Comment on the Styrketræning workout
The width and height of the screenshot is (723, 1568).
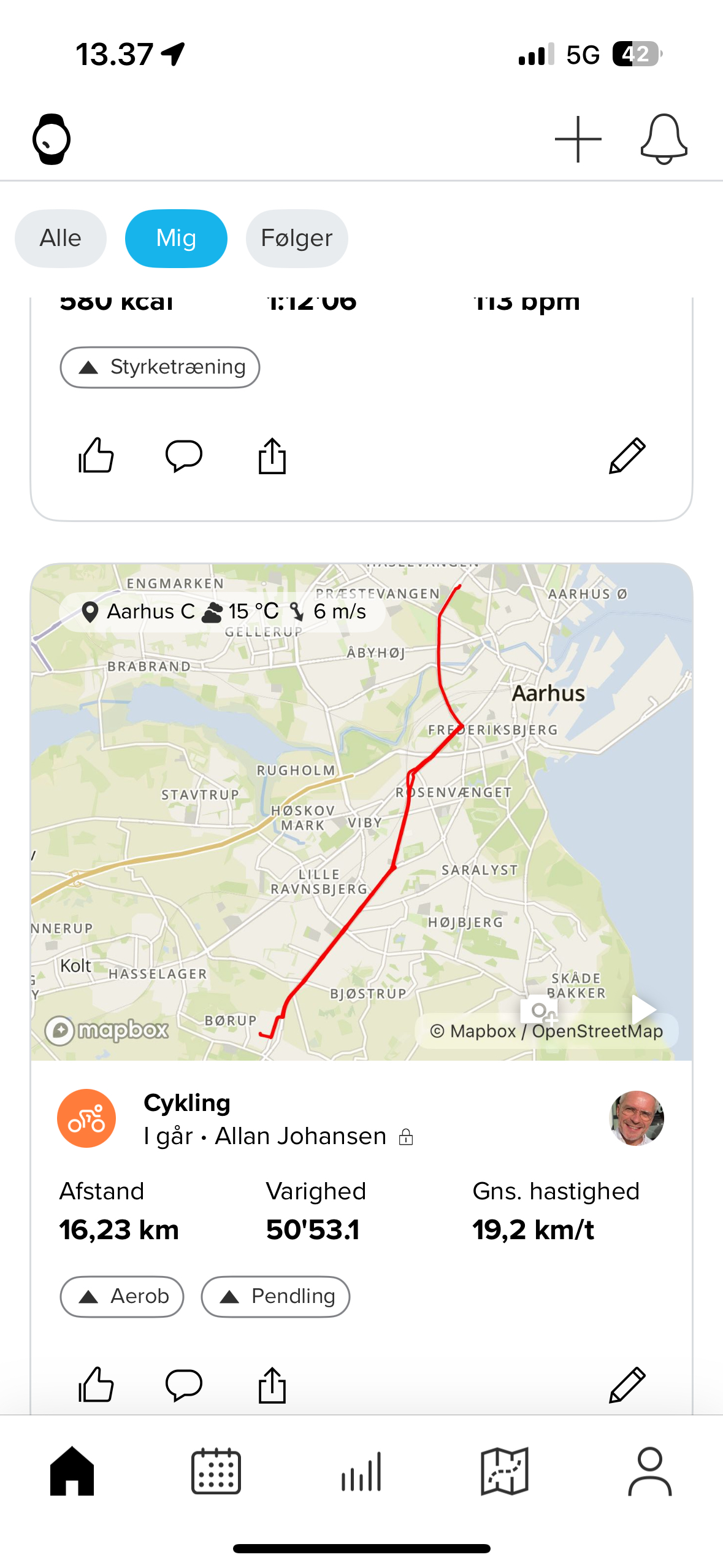(x=183, y=456)
